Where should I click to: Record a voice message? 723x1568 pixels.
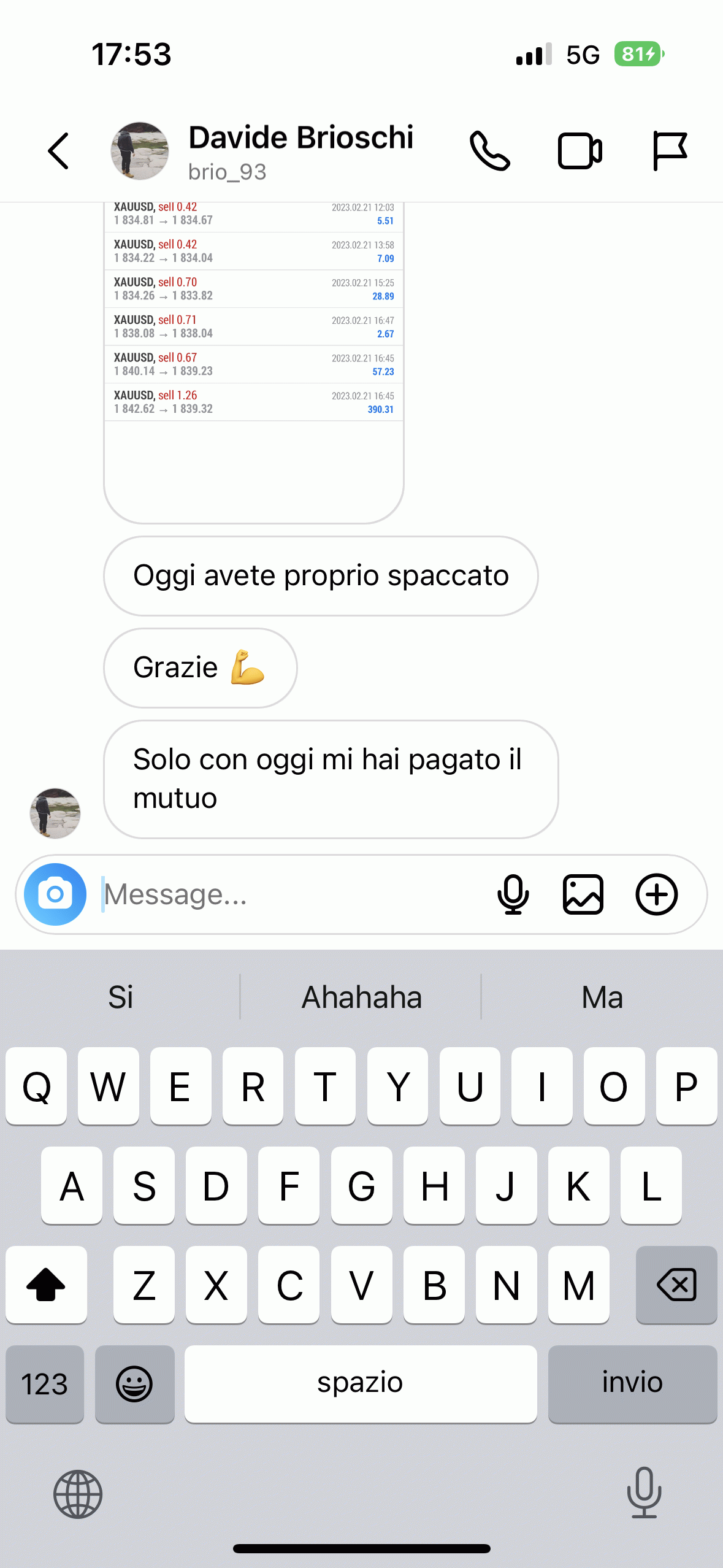pyautogui.click(x=513, y=894)
